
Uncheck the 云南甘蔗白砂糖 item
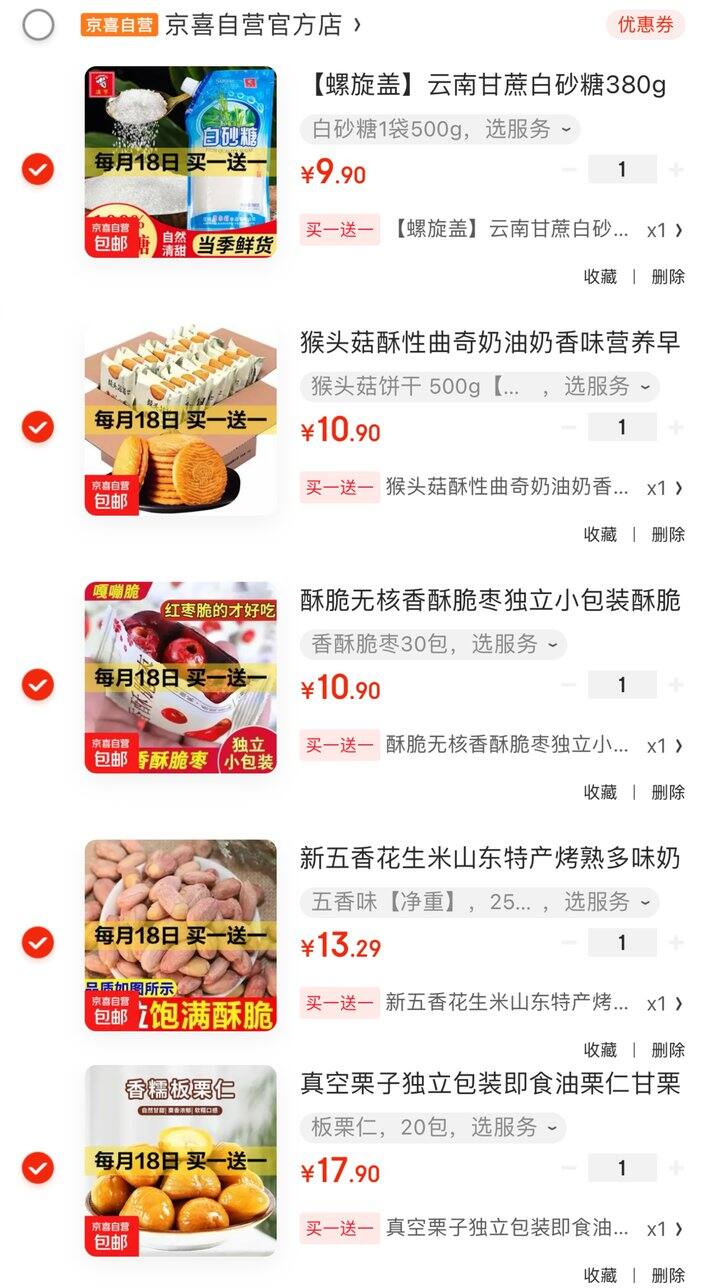tap(38, 170)
